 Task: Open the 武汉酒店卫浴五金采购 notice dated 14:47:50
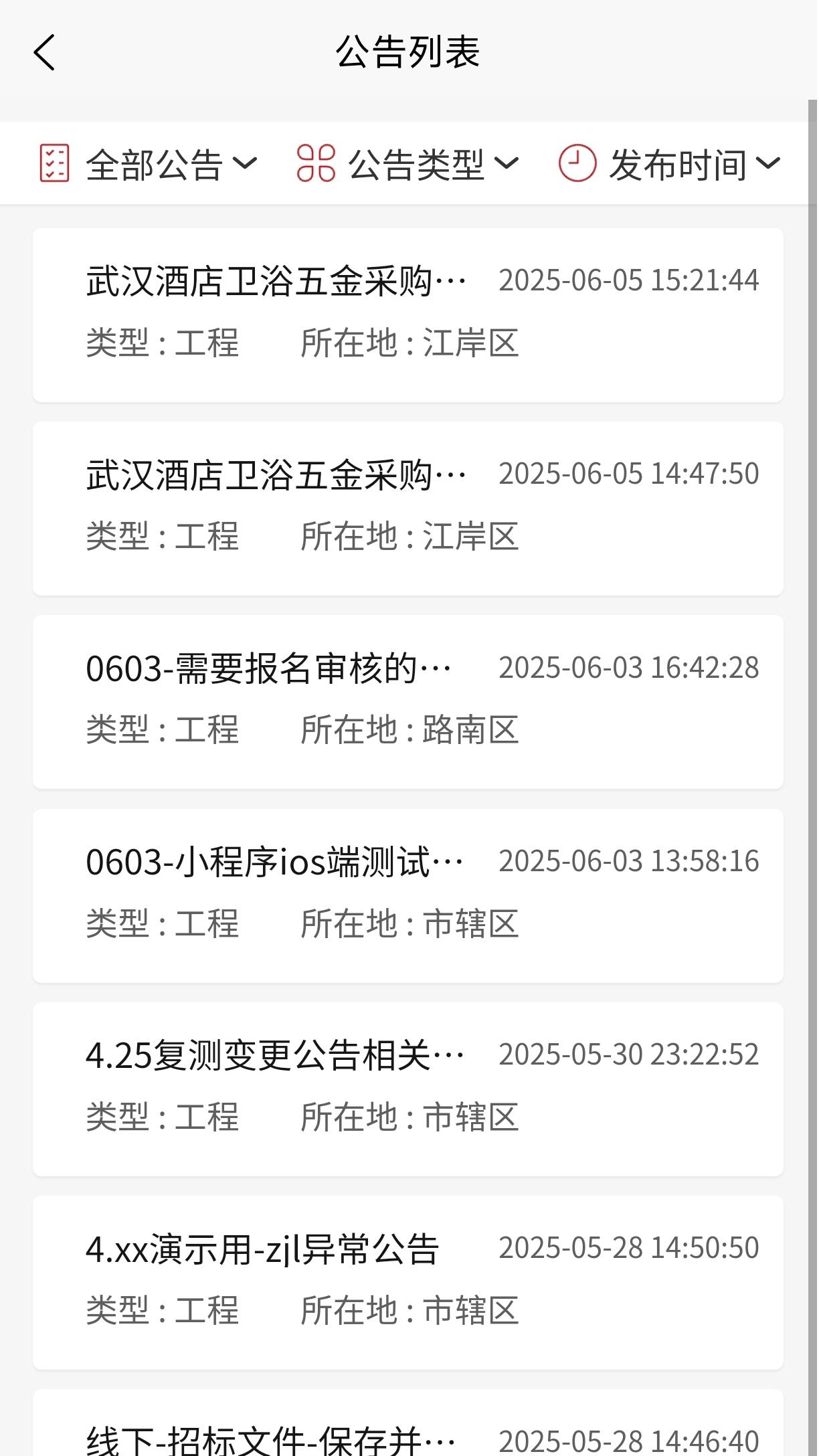point(408,509)
